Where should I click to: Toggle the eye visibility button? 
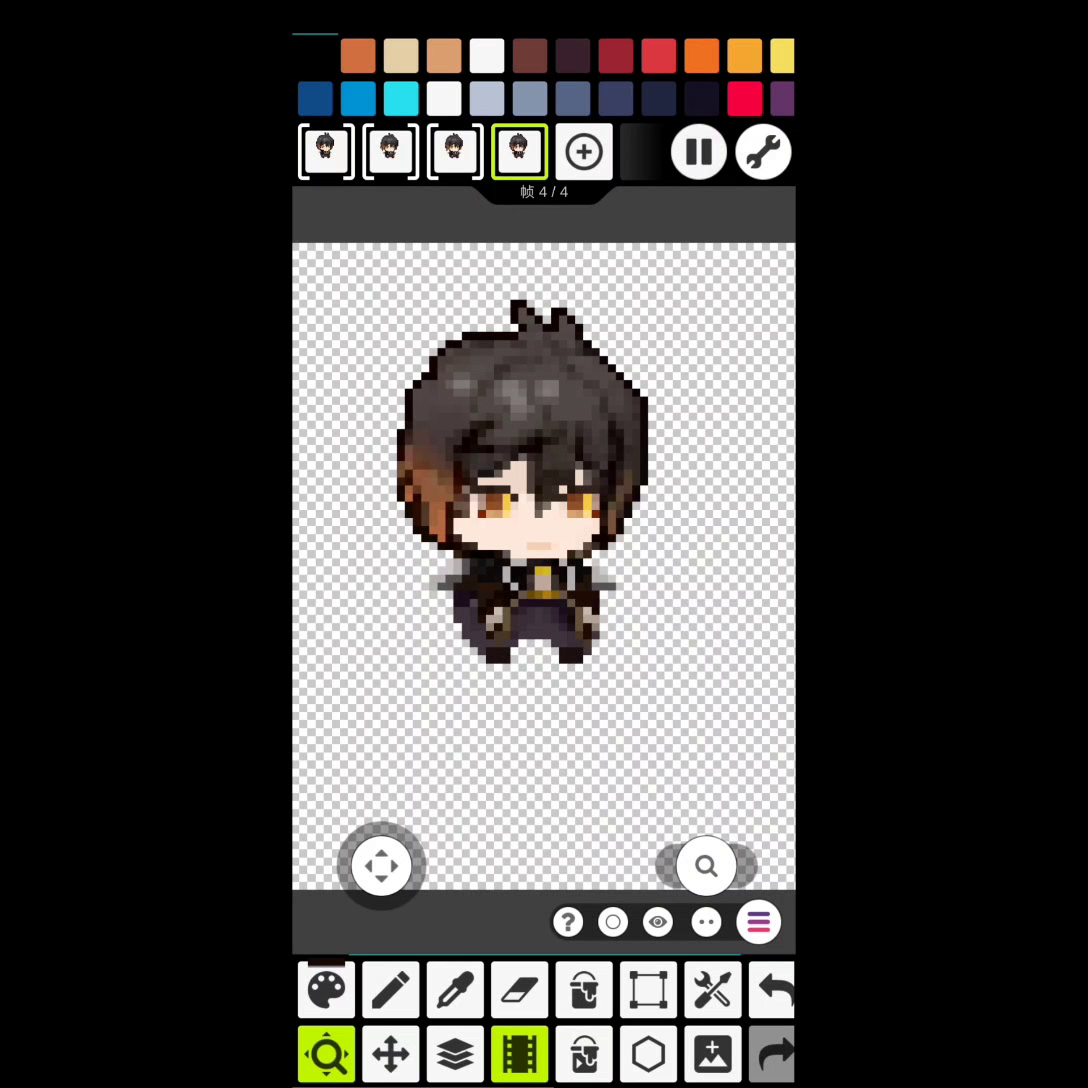(x=658, y=922)
